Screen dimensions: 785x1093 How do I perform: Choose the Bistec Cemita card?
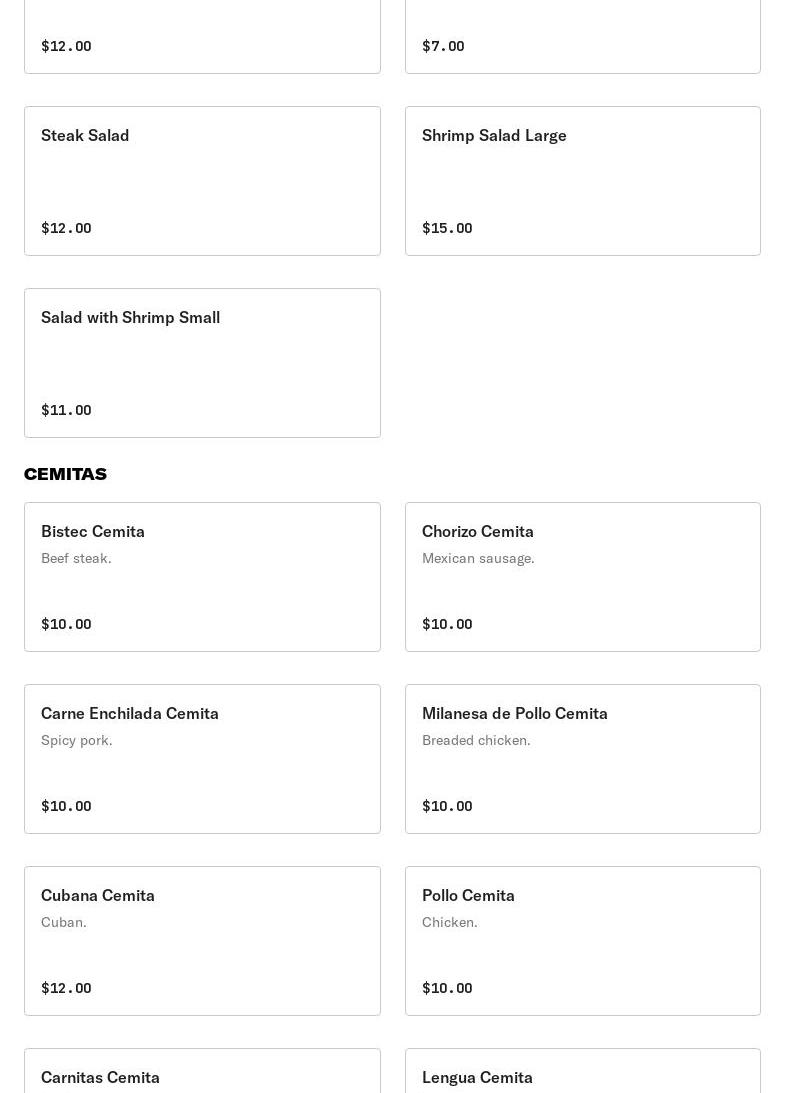click(202, 577)
